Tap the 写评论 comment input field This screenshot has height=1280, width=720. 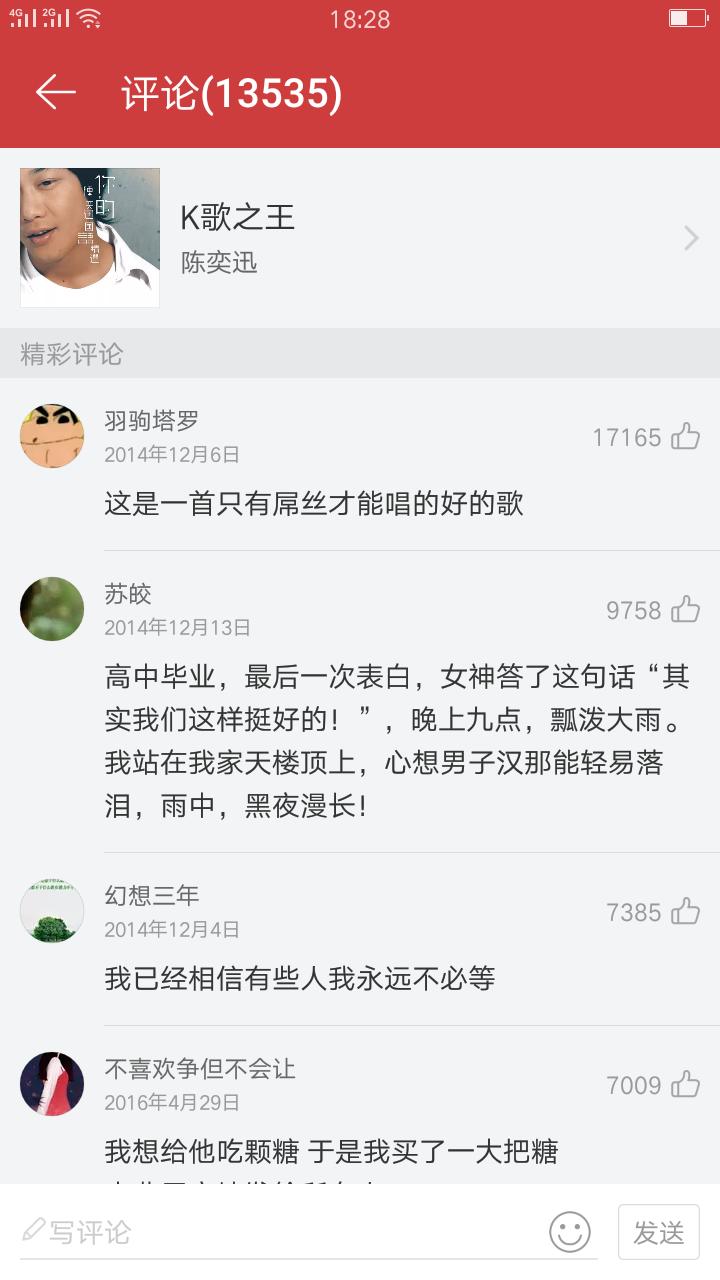250,1232
